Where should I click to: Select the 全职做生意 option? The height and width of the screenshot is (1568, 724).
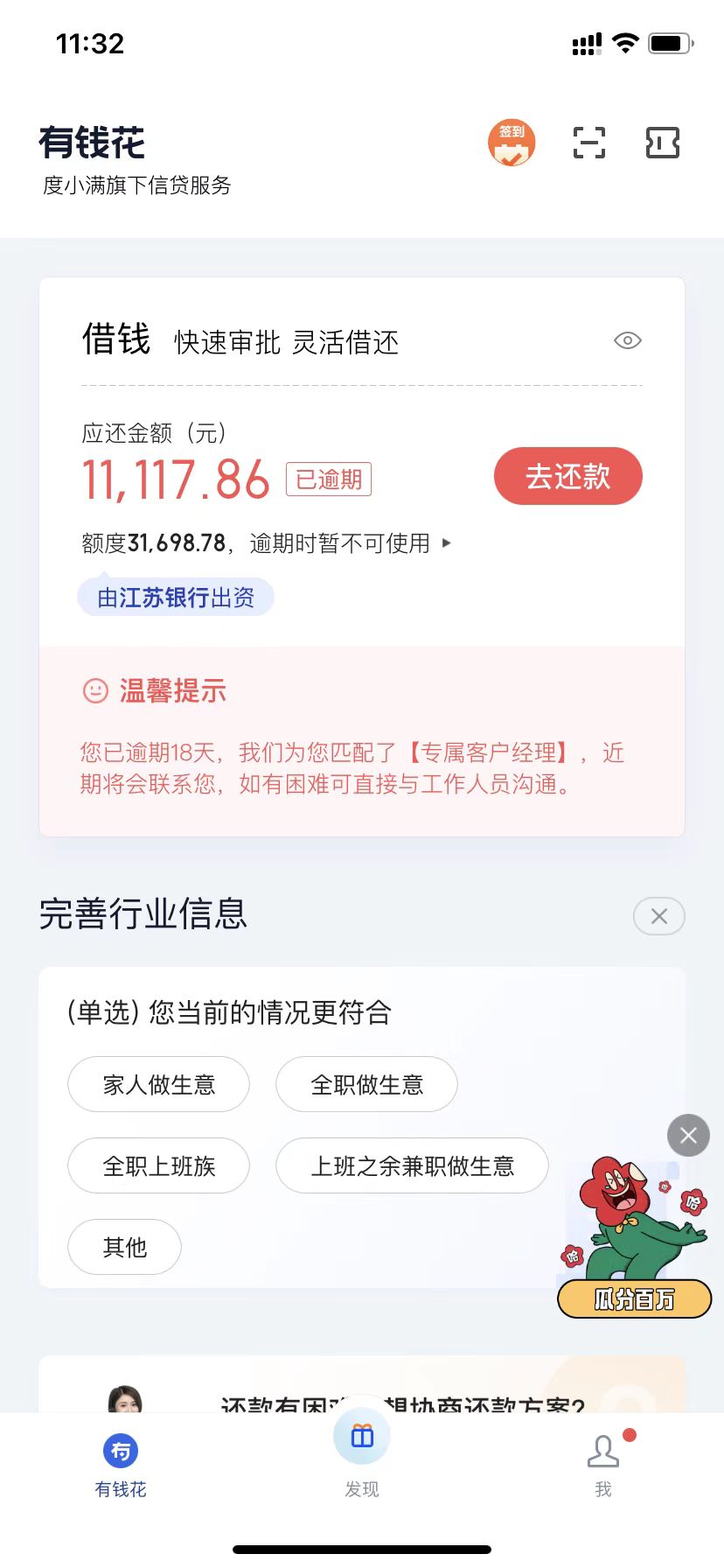click(366, 1085)
